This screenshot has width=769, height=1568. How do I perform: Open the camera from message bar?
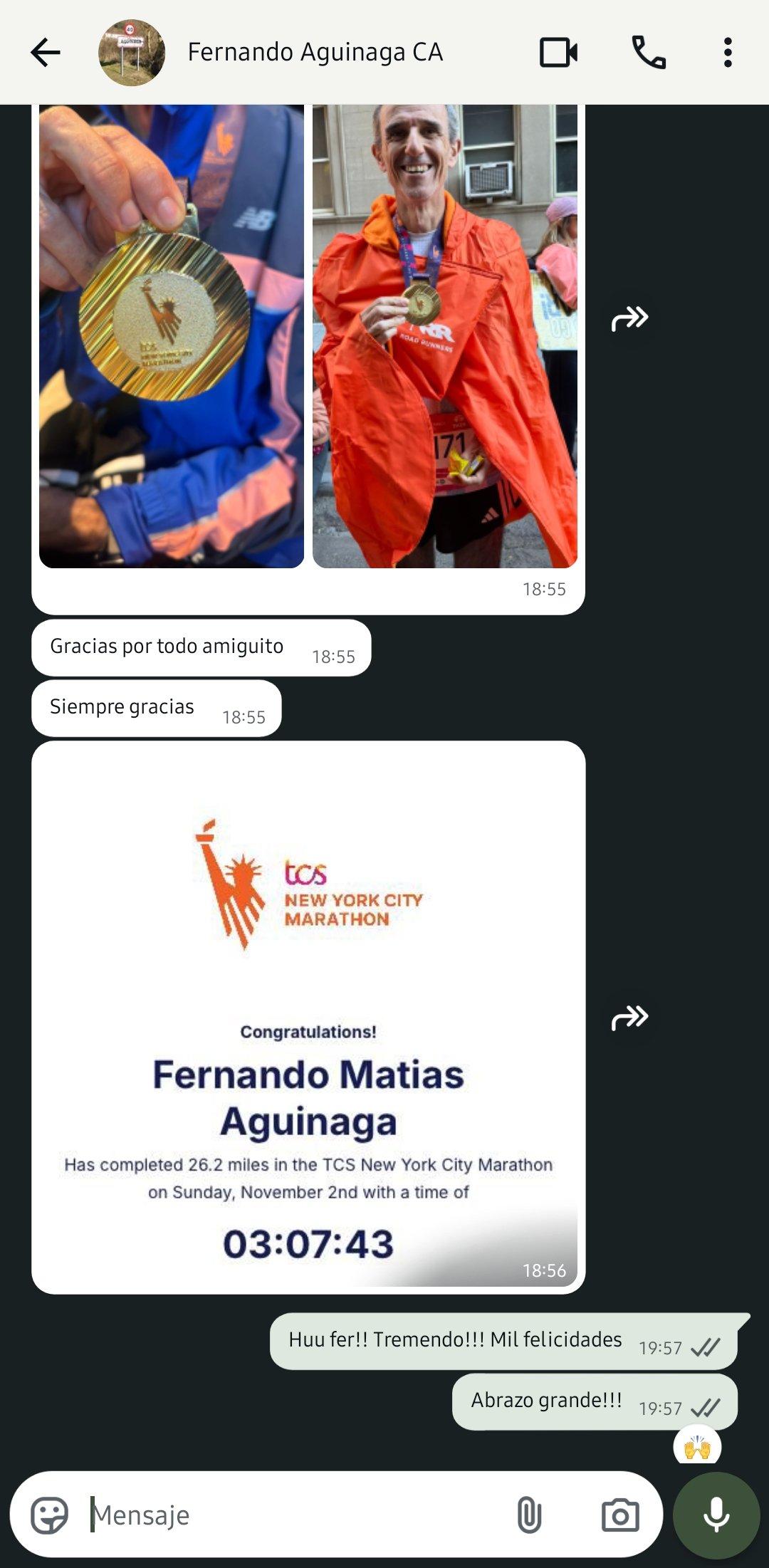click(x=619, y=1515)
